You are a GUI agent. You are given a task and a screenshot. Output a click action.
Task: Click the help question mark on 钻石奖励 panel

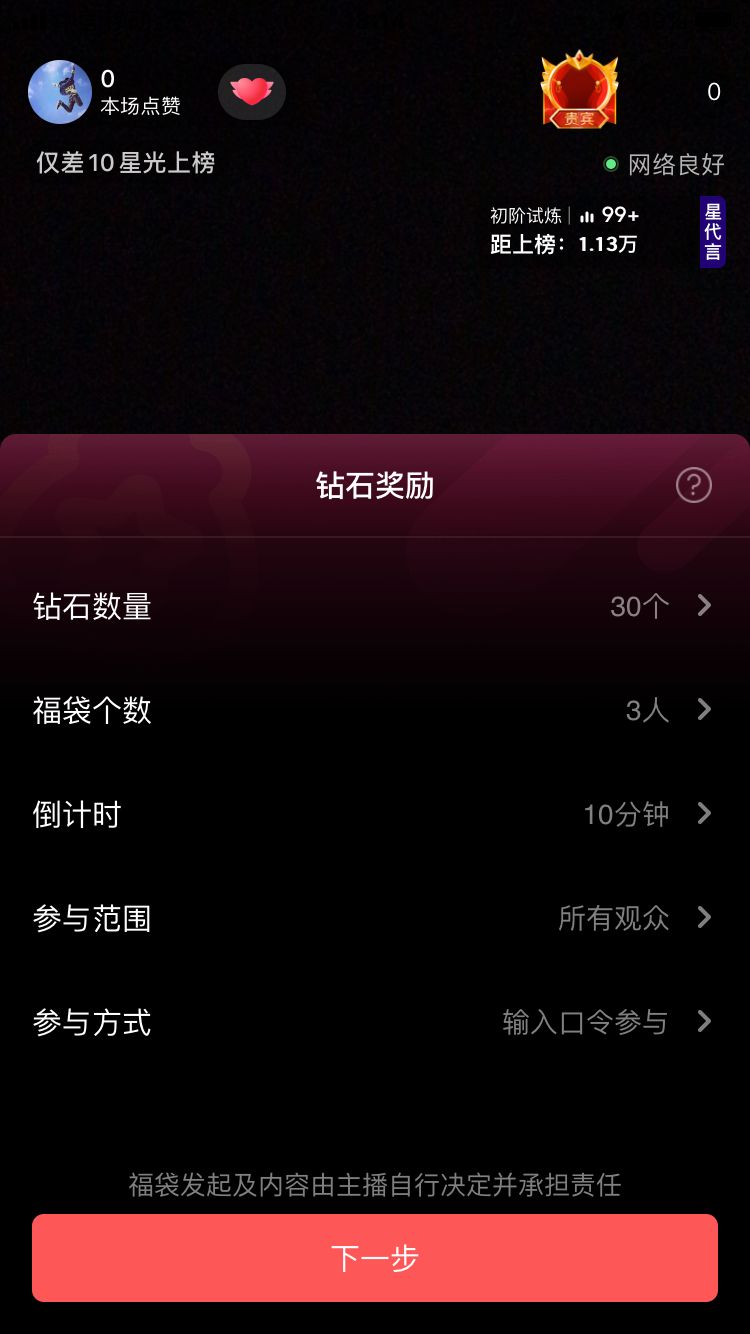click(x=694, y=486)
